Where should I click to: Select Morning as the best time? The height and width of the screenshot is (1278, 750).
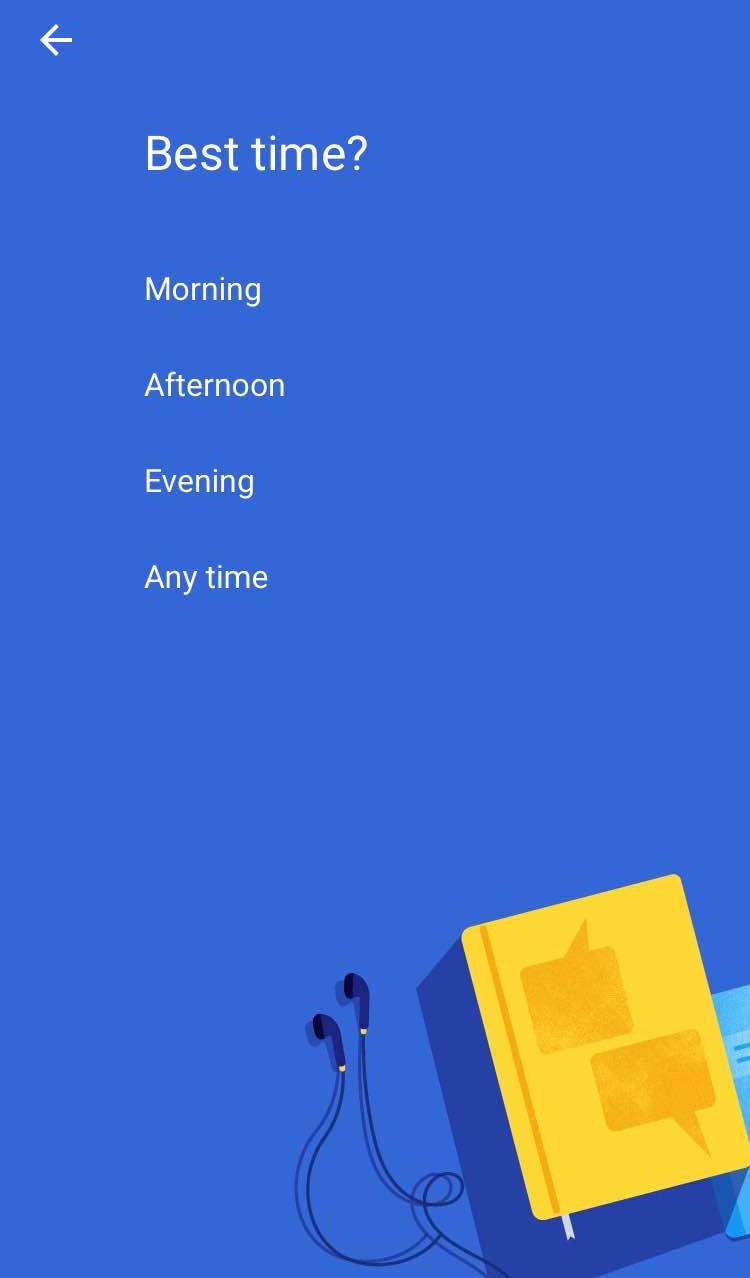click(x=203, y=289)
